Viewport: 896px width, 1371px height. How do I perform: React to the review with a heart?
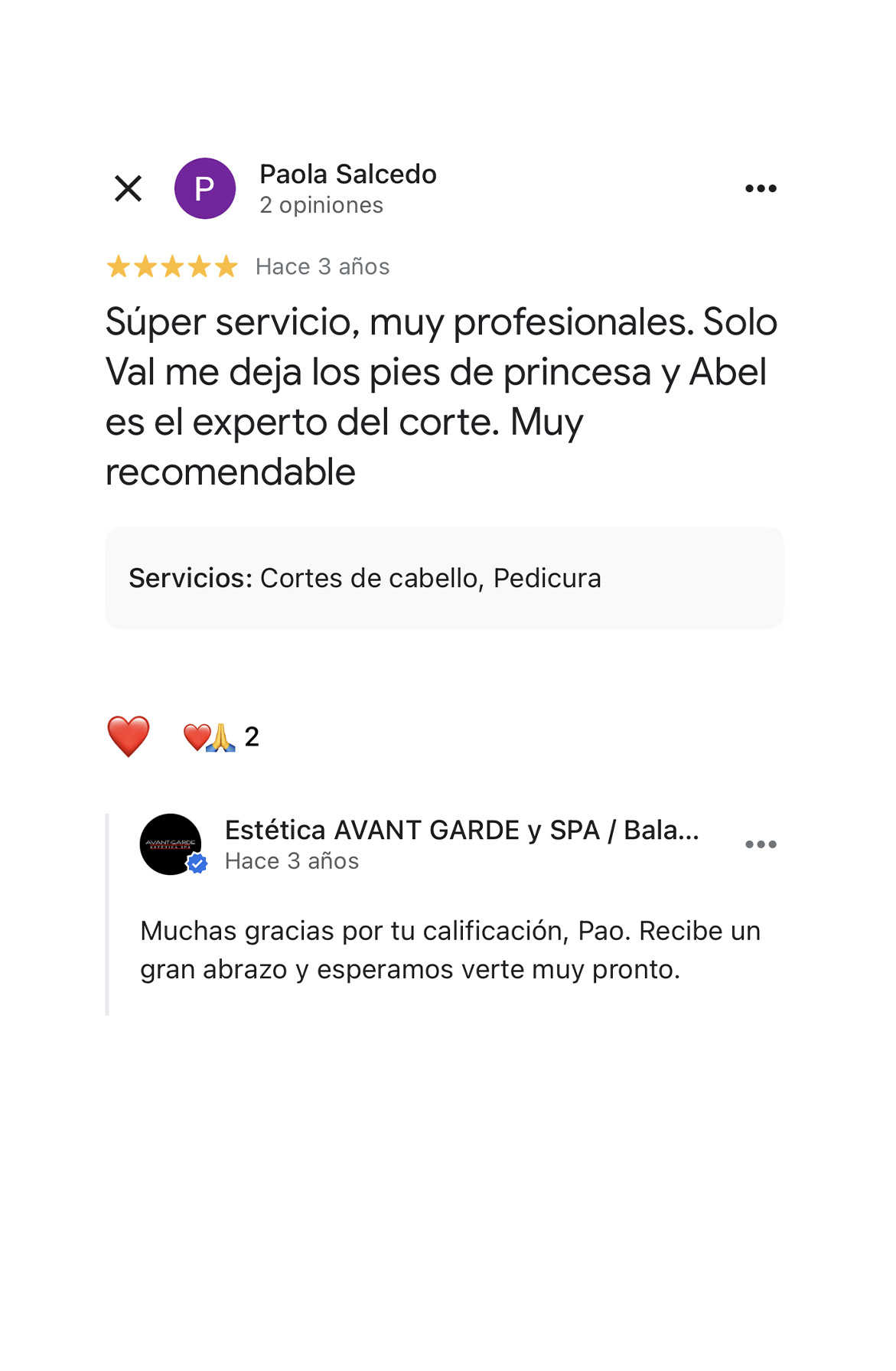[x=129, y=736]
